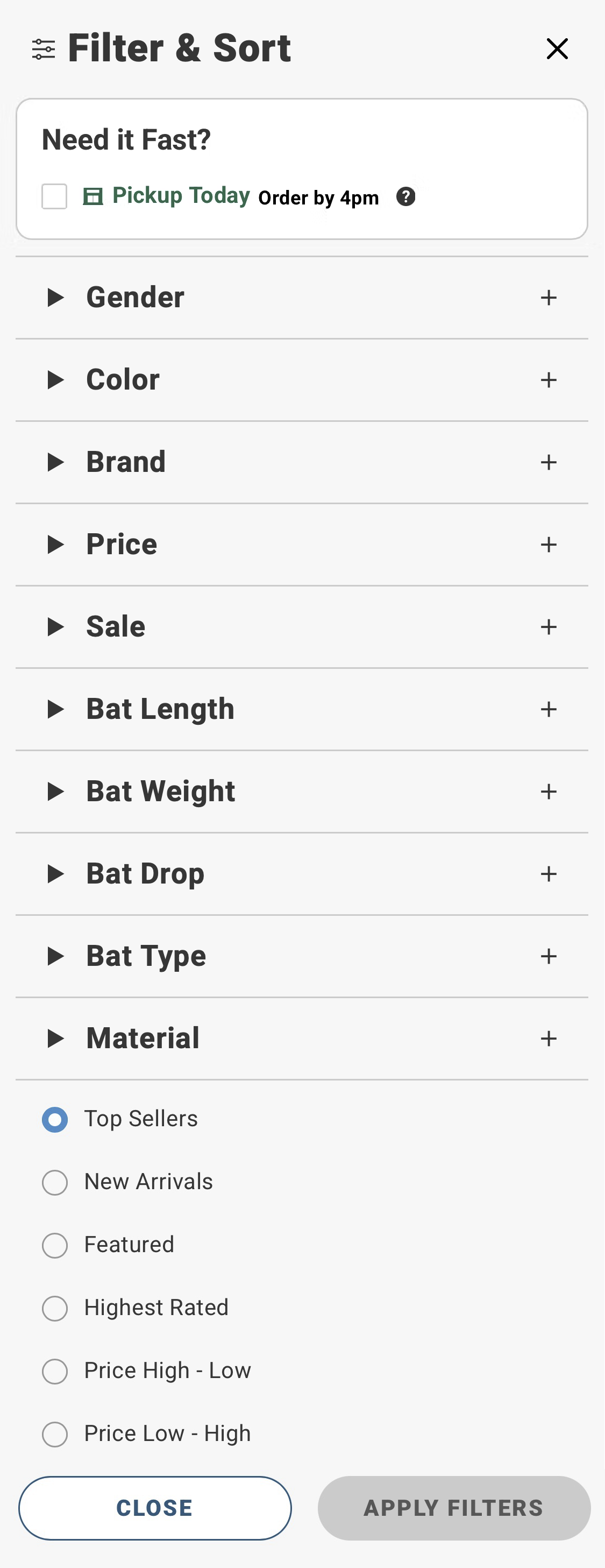The width and height of the screenshot is (605, 1568).
Task: Click the plus icon on the Gender section
Action: tap(548, 298)
